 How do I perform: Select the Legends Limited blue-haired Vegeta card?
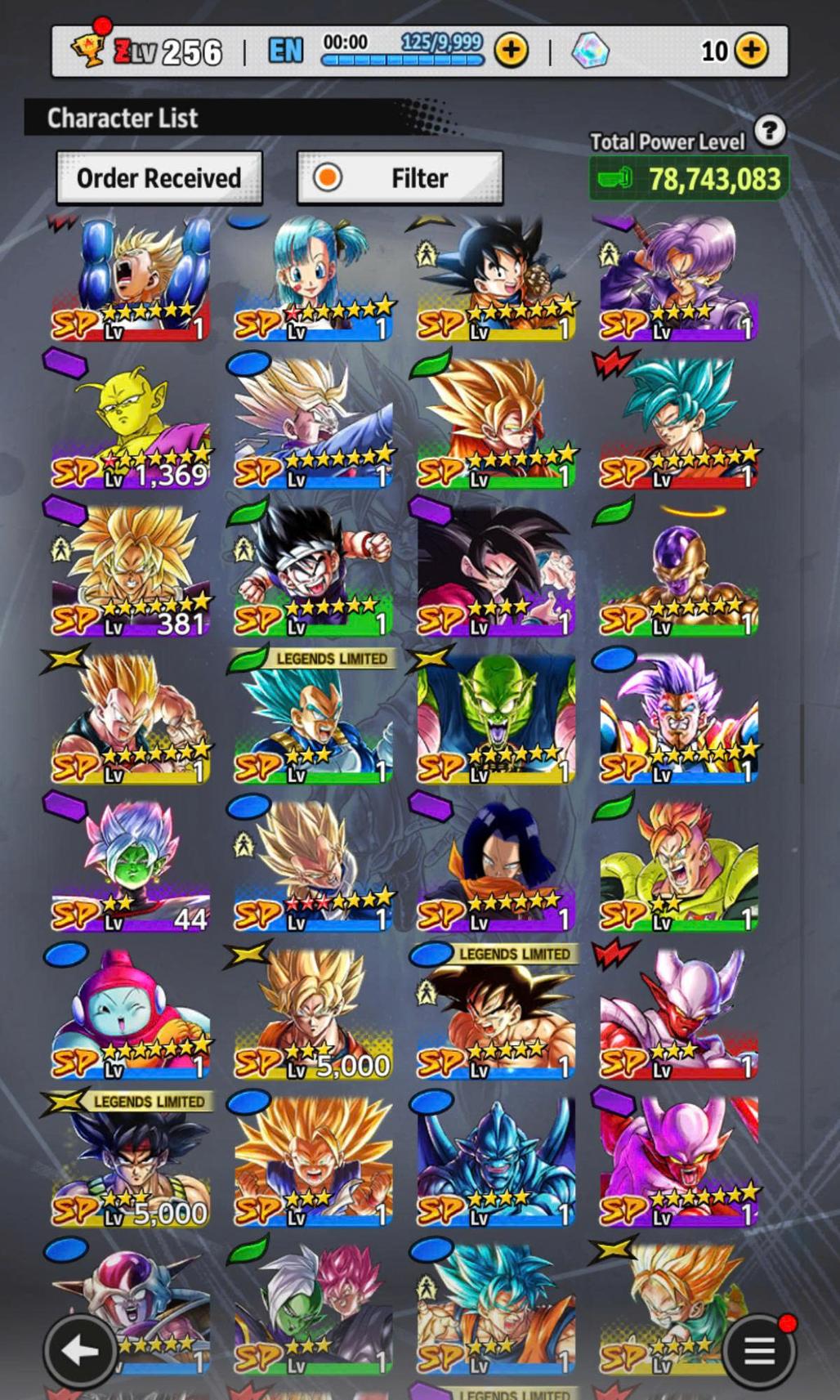pyautogui.click(x=314, y=719)
